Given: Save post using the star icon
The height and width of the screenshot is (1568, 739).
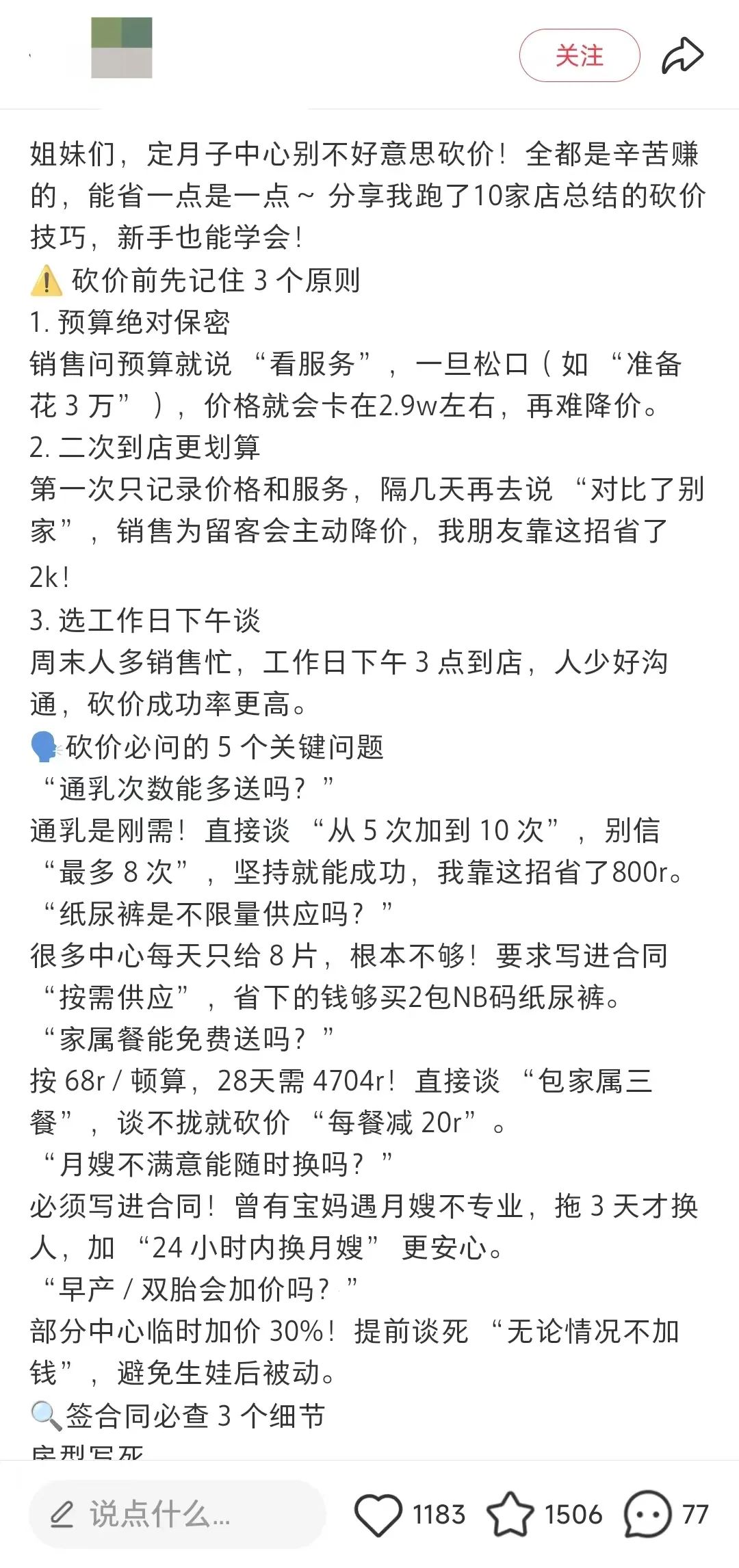Looking at the screenshot, I should point(510,1514).
